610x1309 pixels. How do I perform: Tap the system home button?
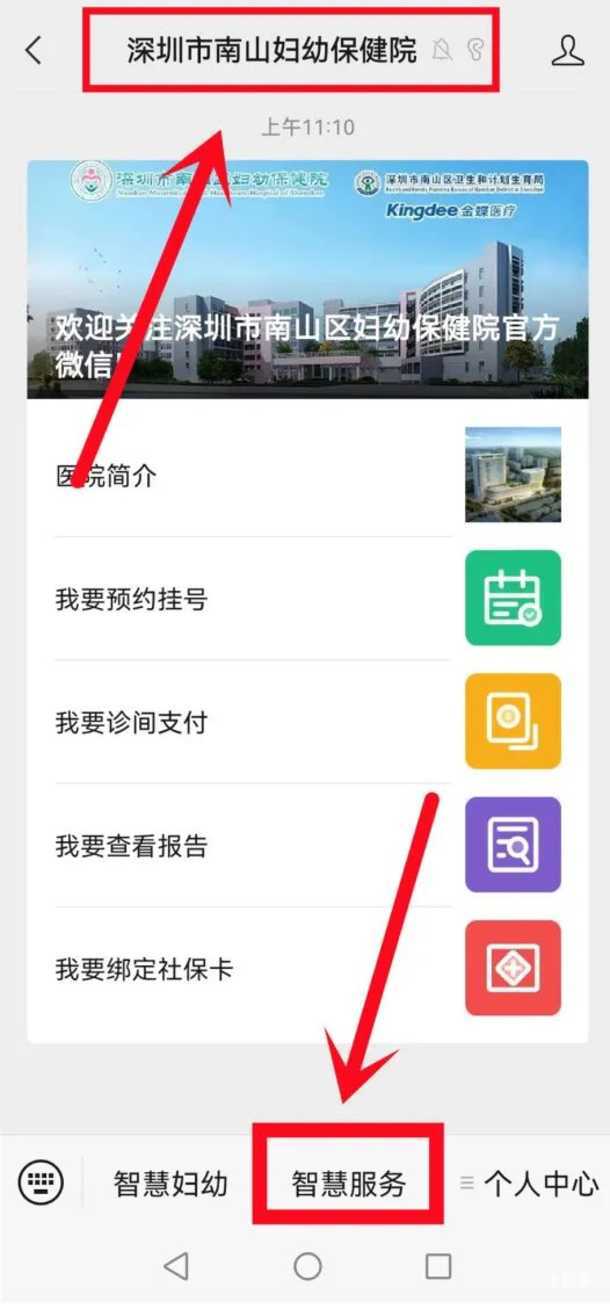pyautogui.click(x=307, y=1266)
